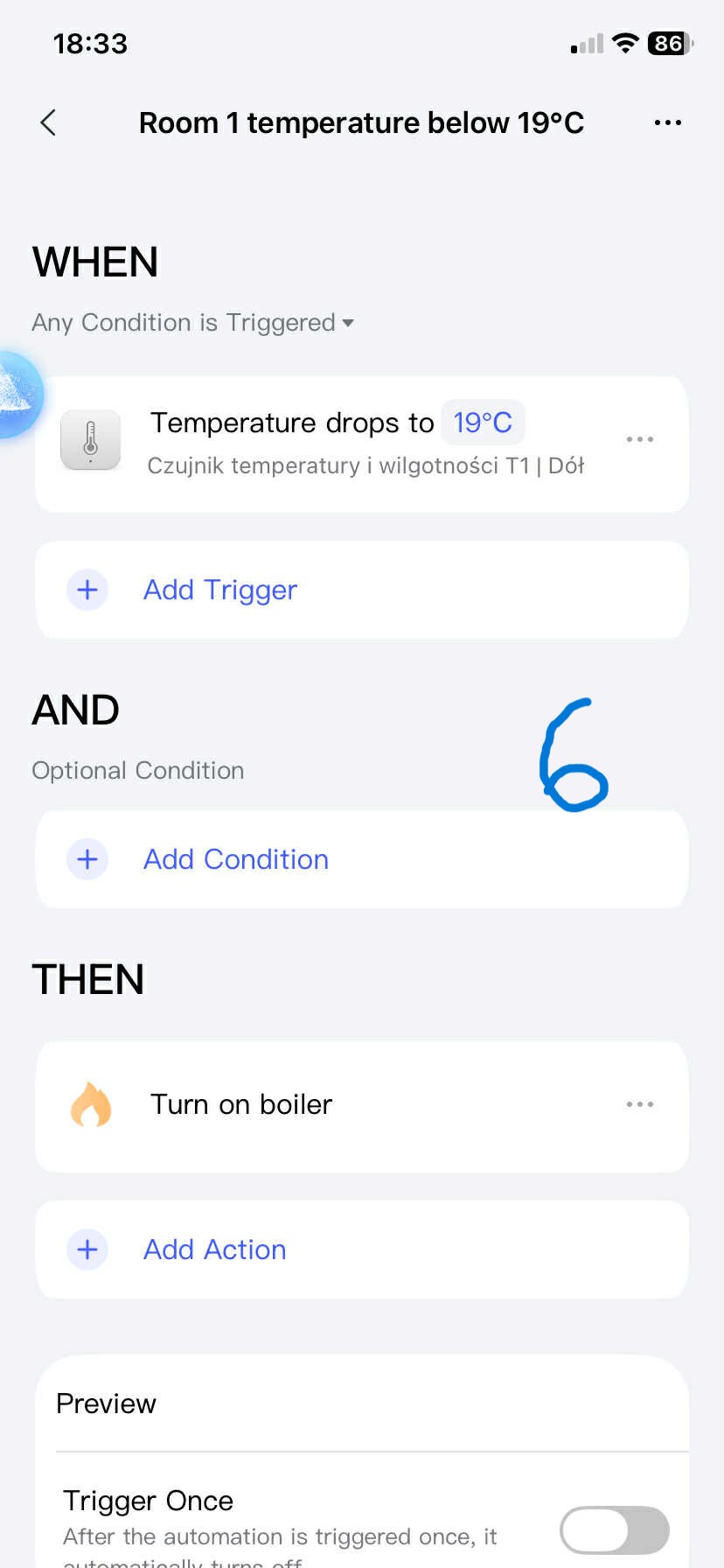Go back from the automation editor

point(49,122)
